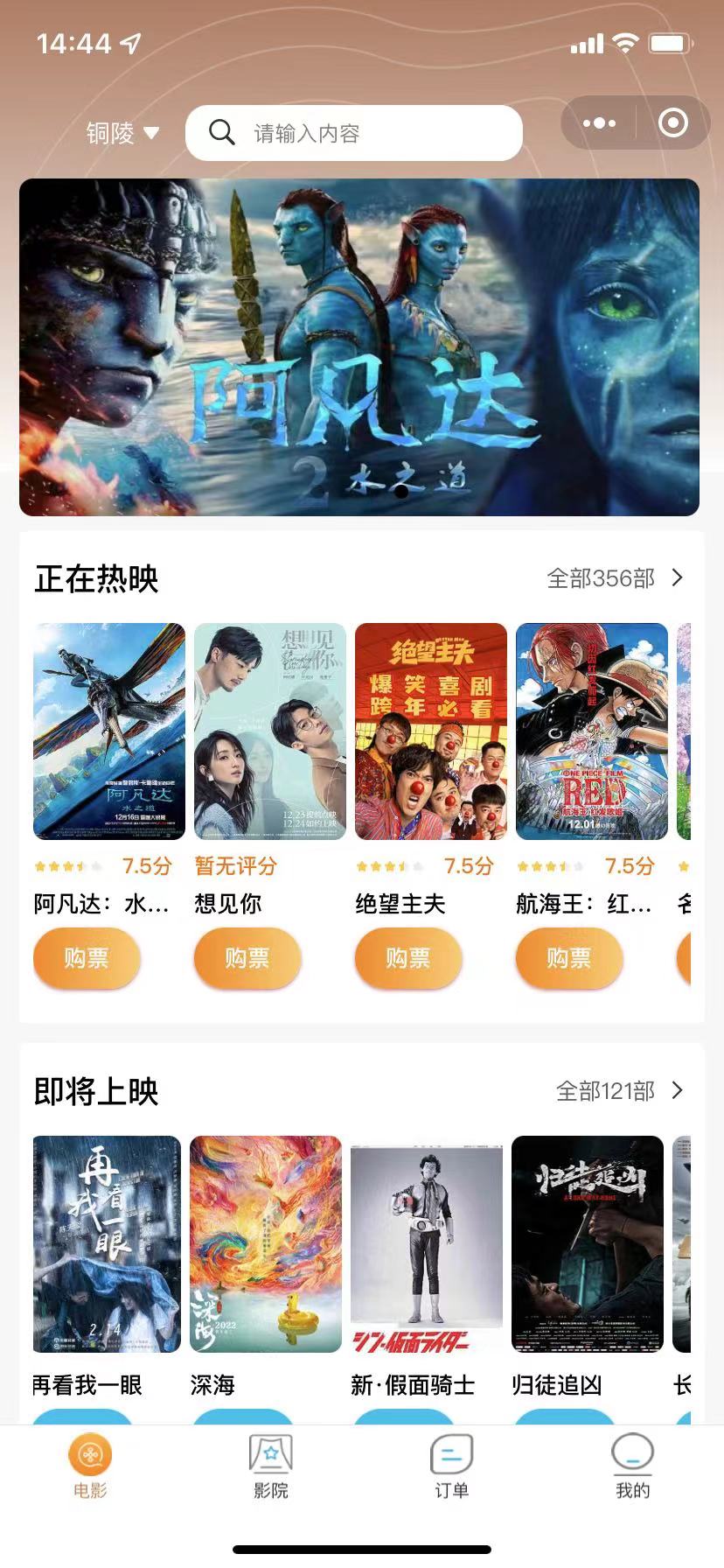
Task: Open upcoming movie 深海
Action: point(266,1243)
